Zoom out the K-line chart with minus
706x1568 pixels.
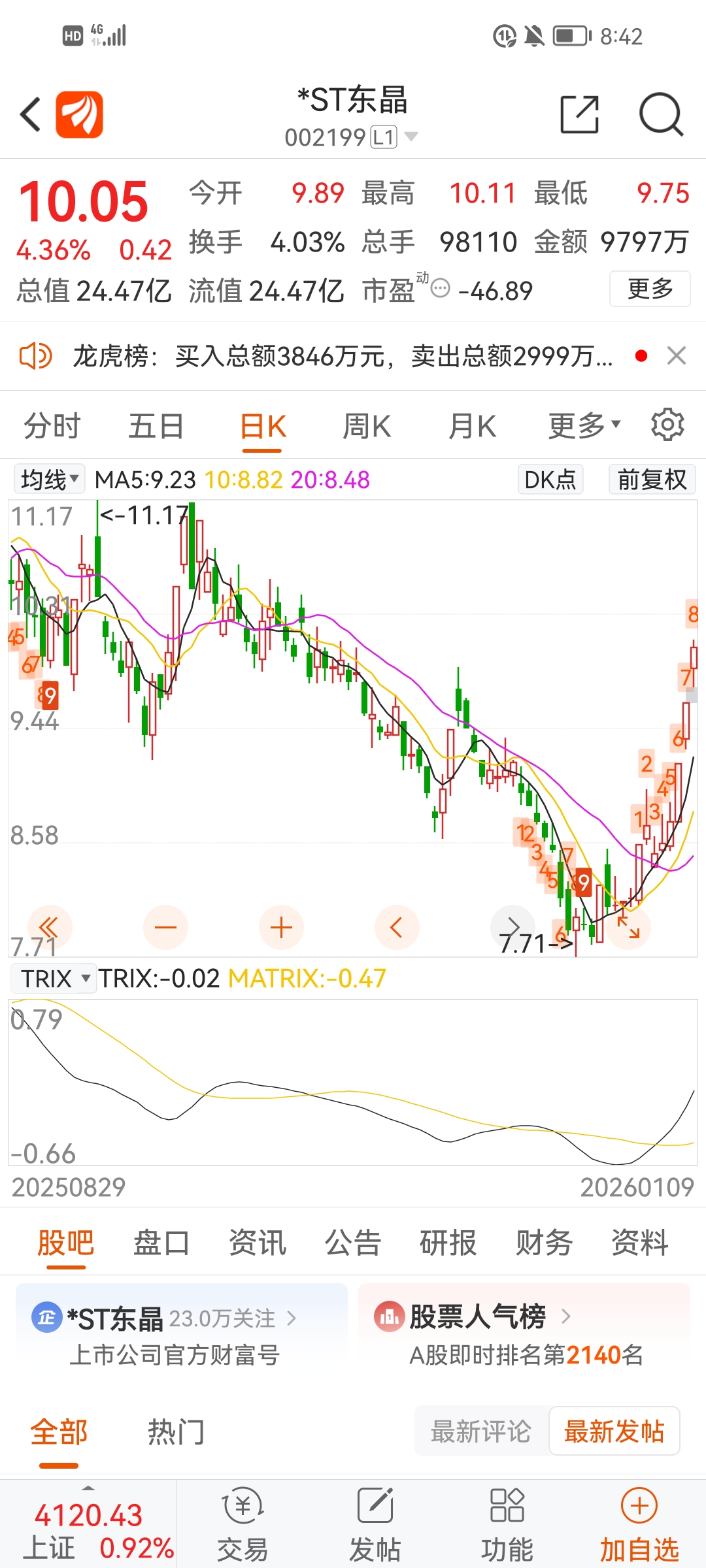click(x=165, y=927)
